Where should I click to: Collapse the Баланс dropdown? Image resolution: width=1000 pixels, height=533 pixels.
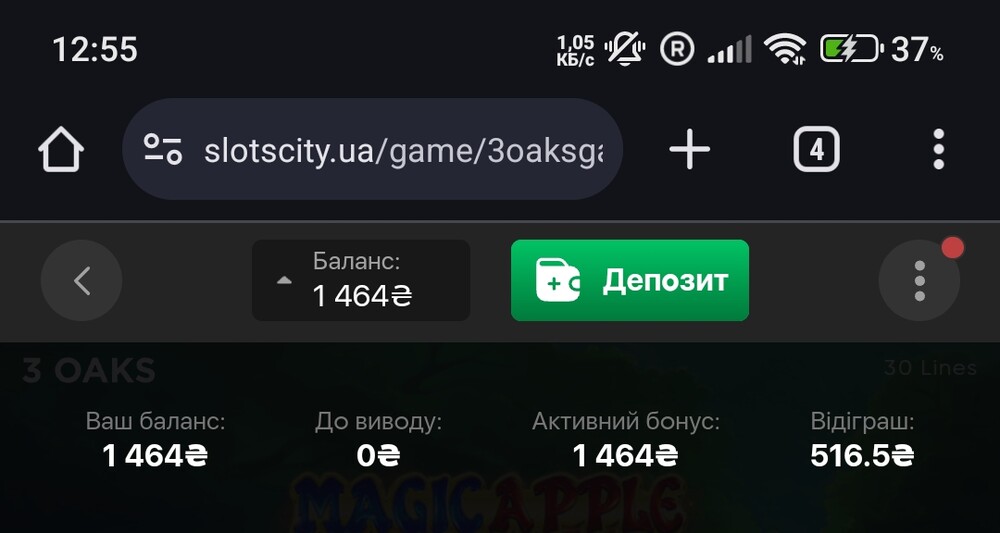285,281
